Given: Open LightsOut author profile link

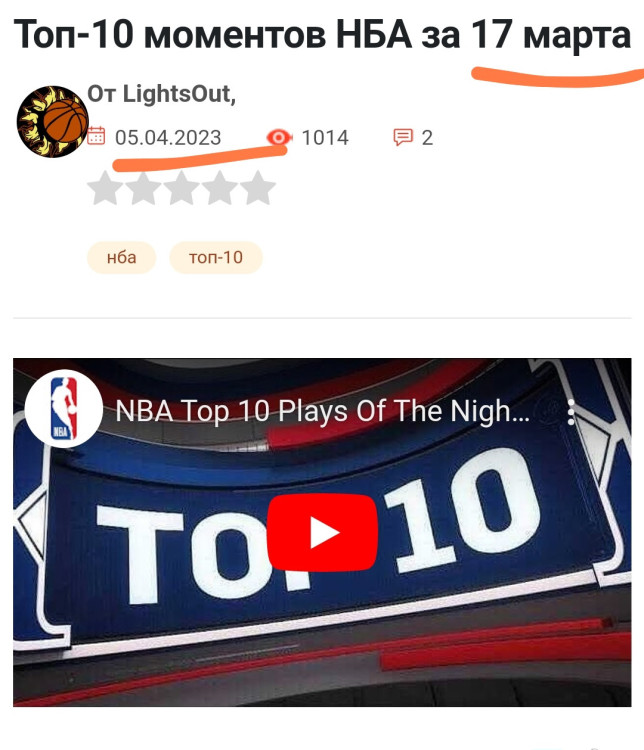Looking at the screenshot, I should [x=177, y=95].
